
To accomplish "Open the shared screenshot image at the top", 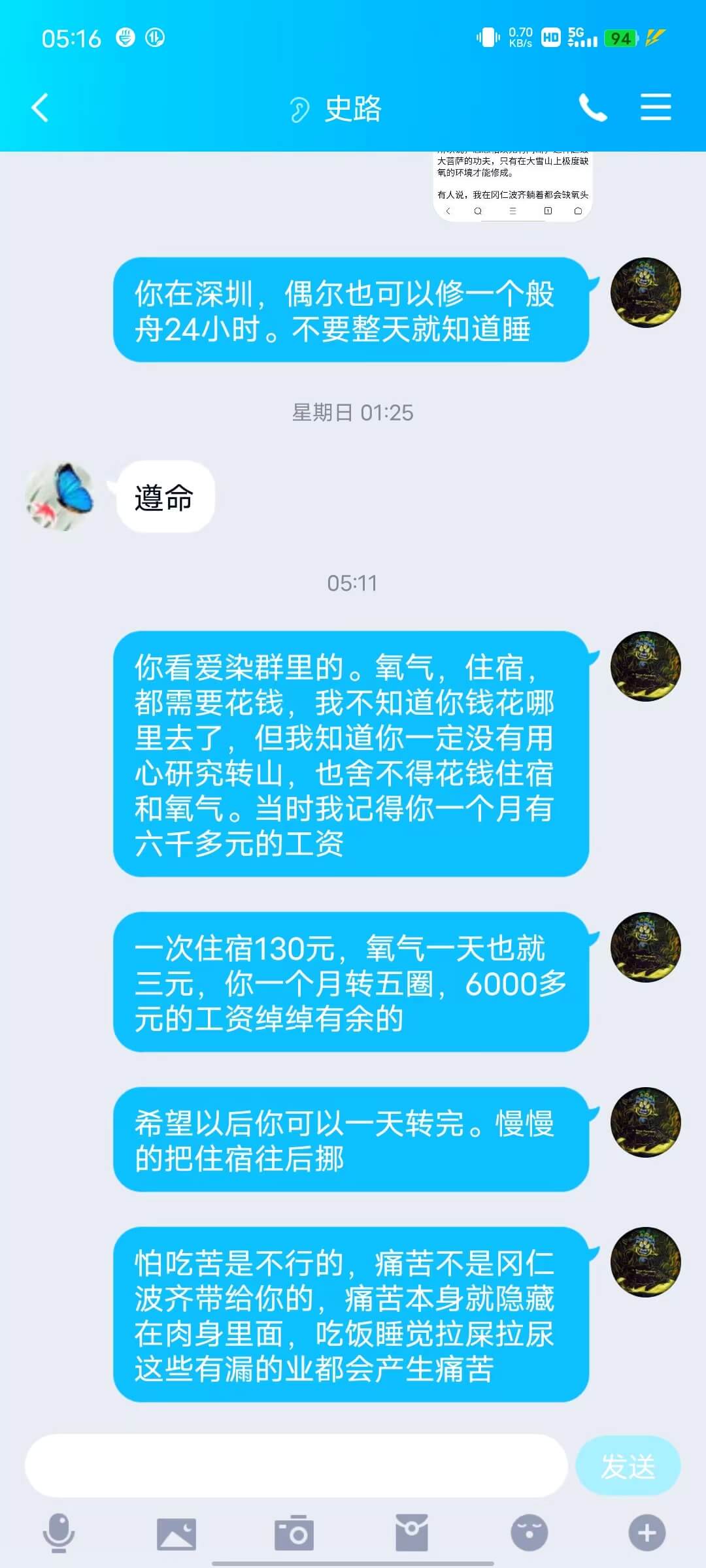I will pyautogui.click(x=513, y=186).
